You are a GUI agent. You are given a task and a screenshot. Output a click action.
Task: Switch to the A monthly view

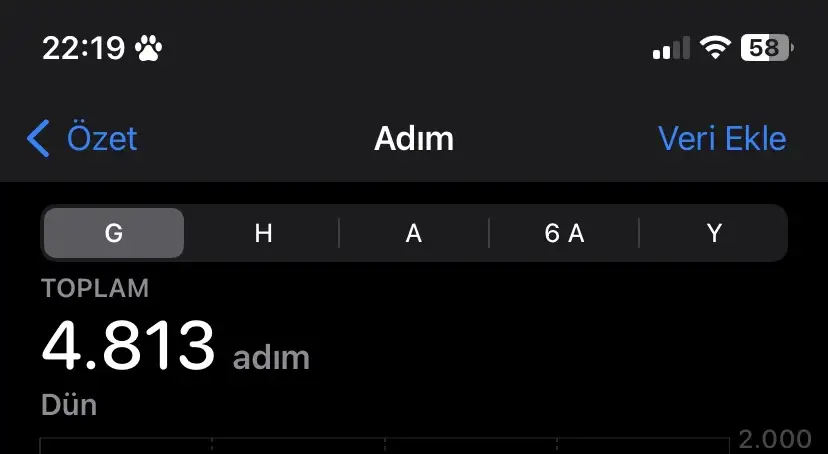414,234
